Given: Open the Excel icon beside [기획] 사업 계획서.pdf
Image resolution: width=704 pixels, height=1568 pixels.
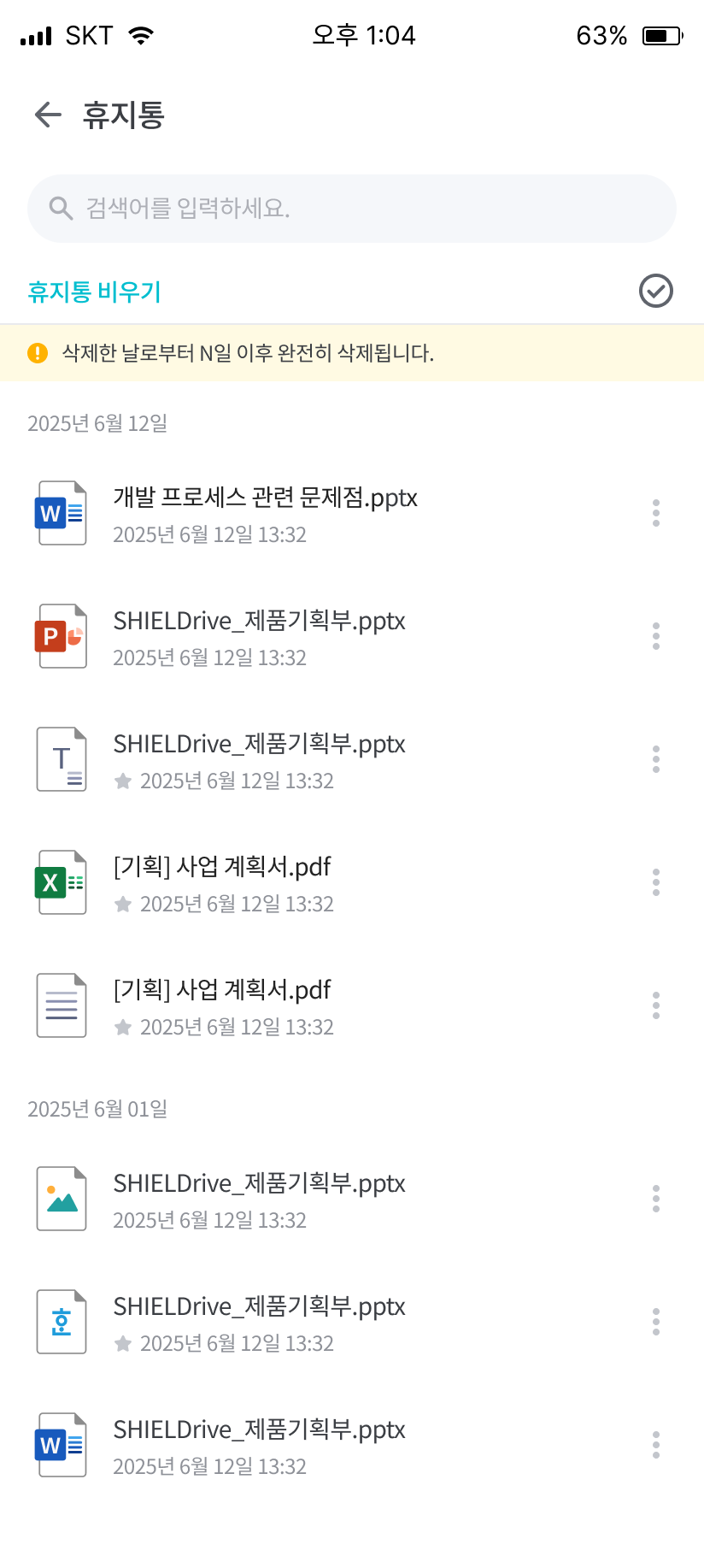Looking at the screenshot, I should 61,881.
